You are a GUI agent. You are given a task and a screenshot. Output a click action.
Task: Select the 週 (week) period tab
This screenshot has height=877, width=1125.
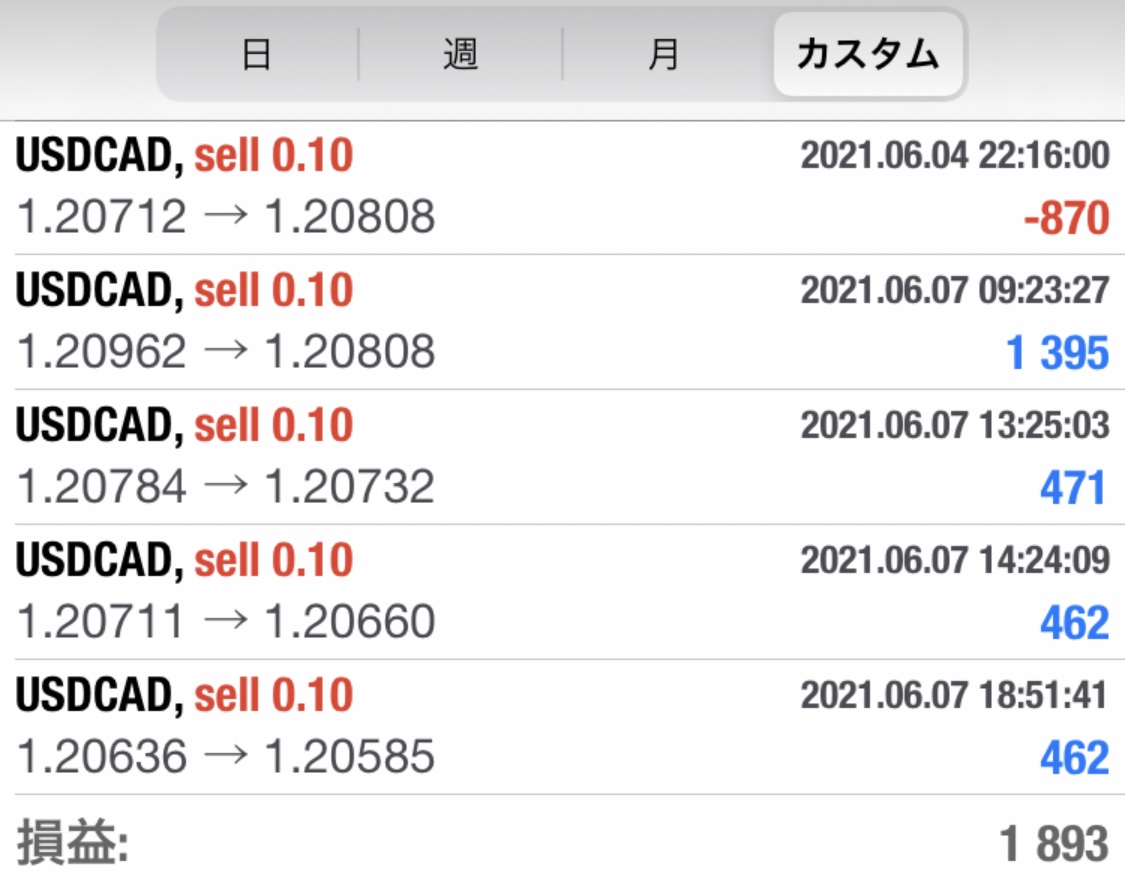(x=461, y=54)
